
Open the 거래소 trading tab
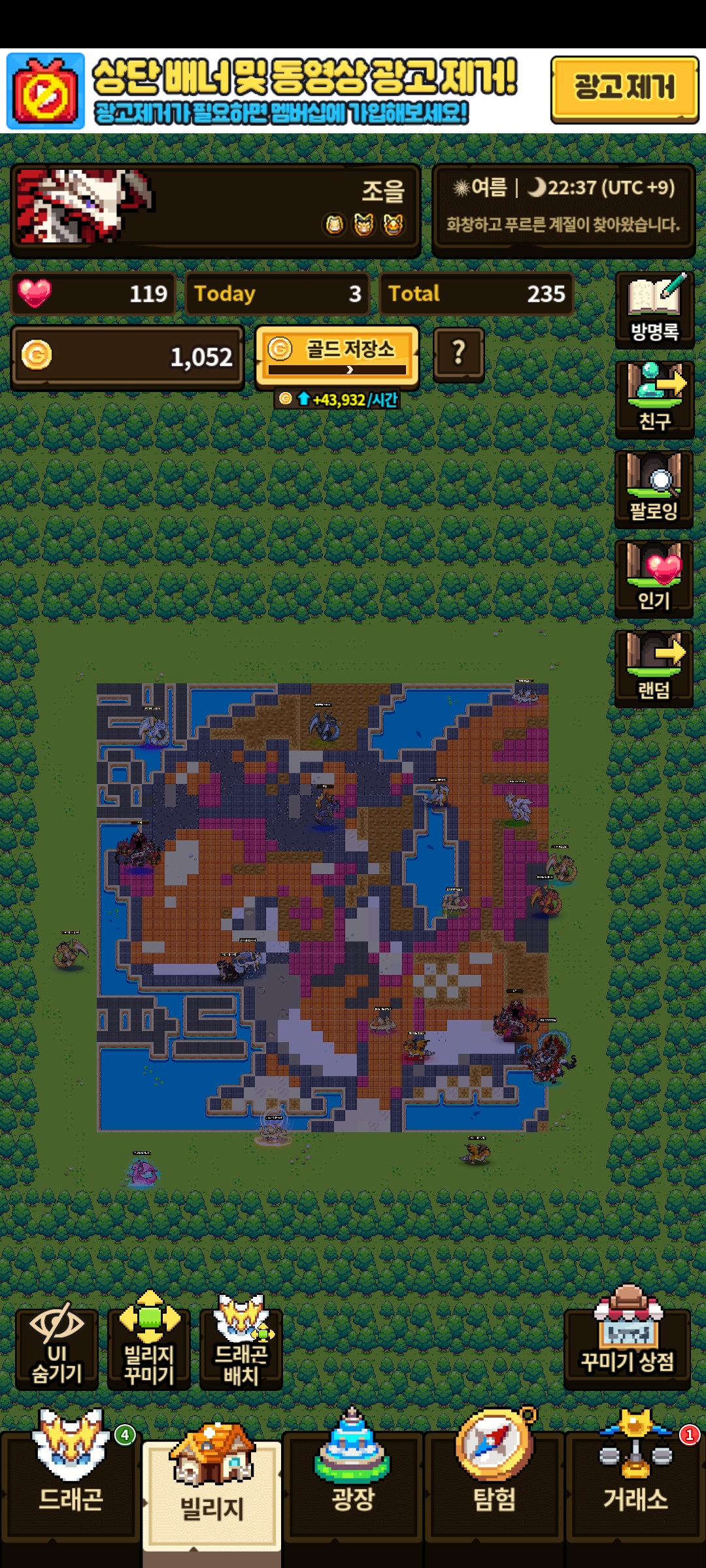pos(635,1483)
